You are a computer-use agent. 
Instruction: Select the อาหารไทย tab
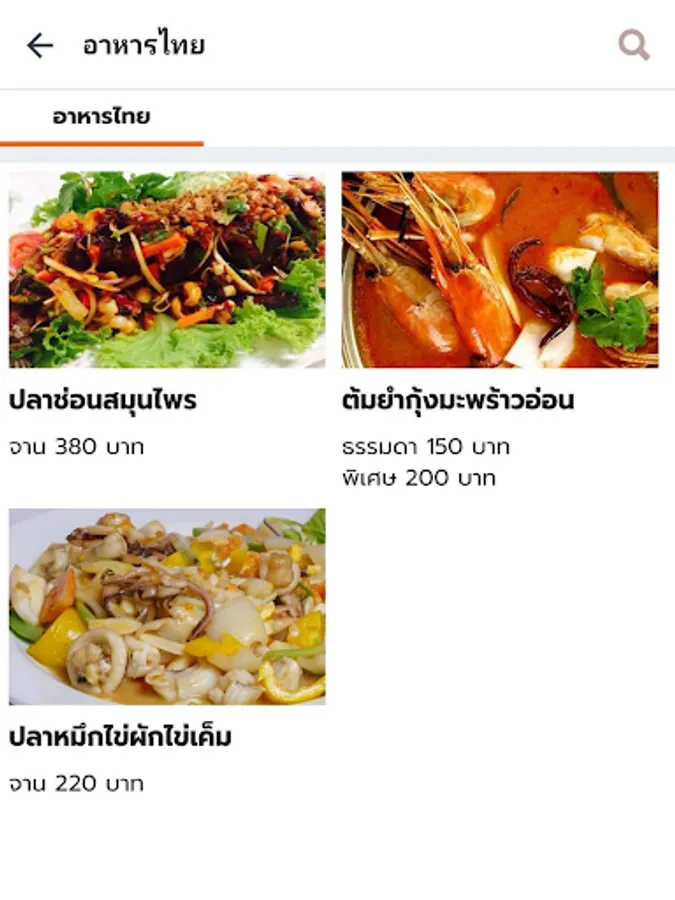101,117
